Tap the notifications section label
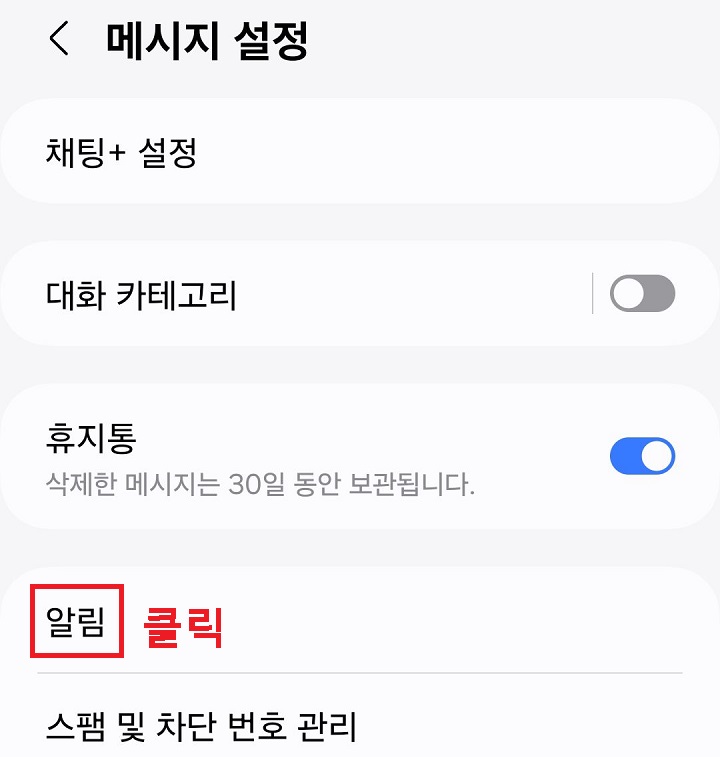 click(78, 620)
